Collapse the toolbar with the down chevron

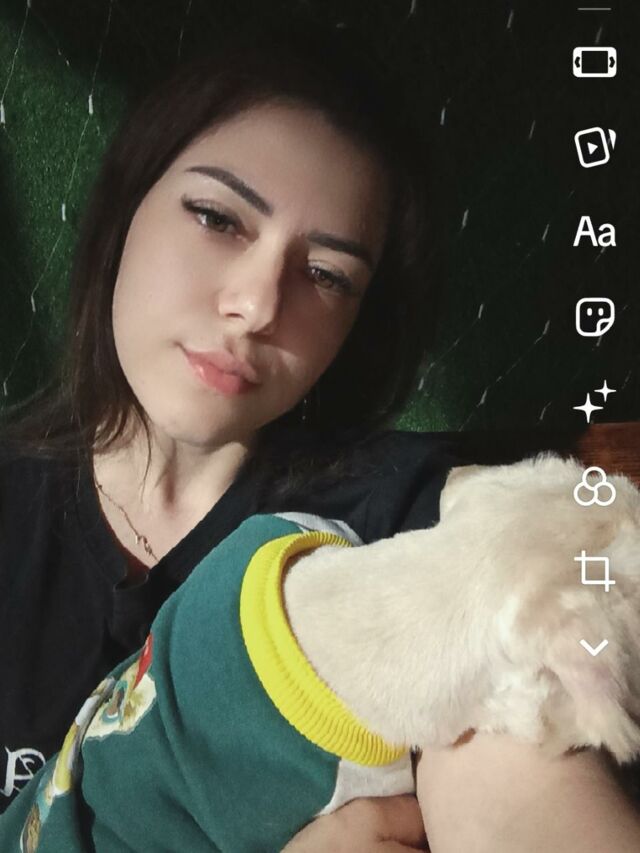click(594, 648)
